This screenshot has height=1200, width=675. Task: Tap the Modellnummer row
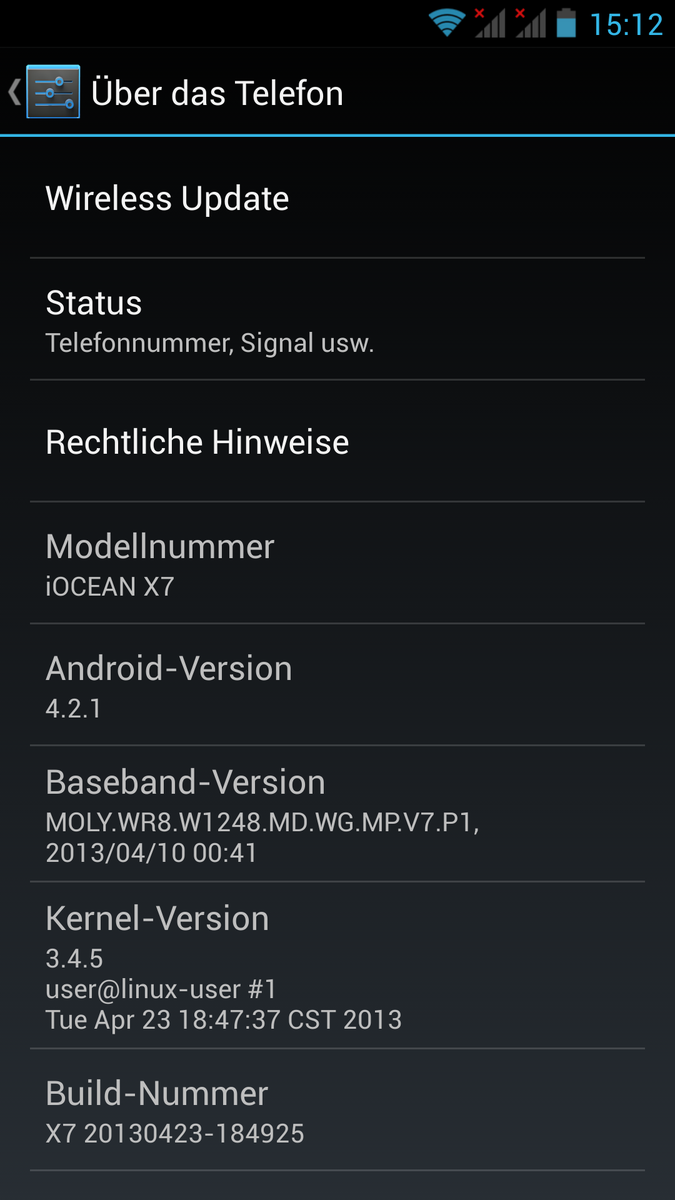click(337, 564)
